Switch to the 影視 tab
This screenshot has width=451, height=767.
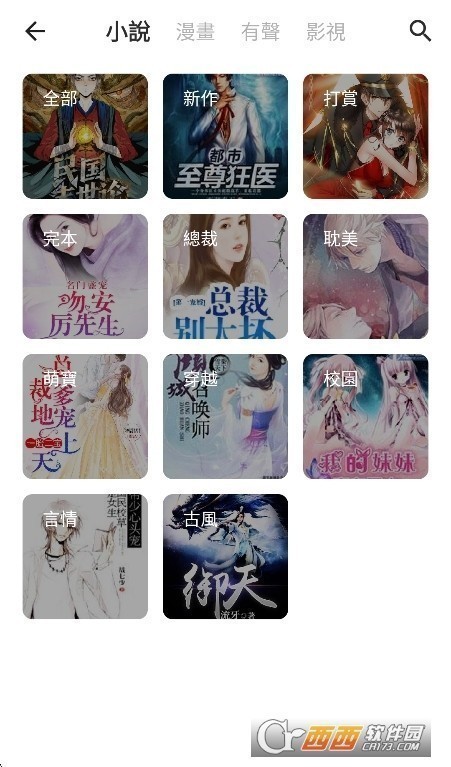click(326, 32)
